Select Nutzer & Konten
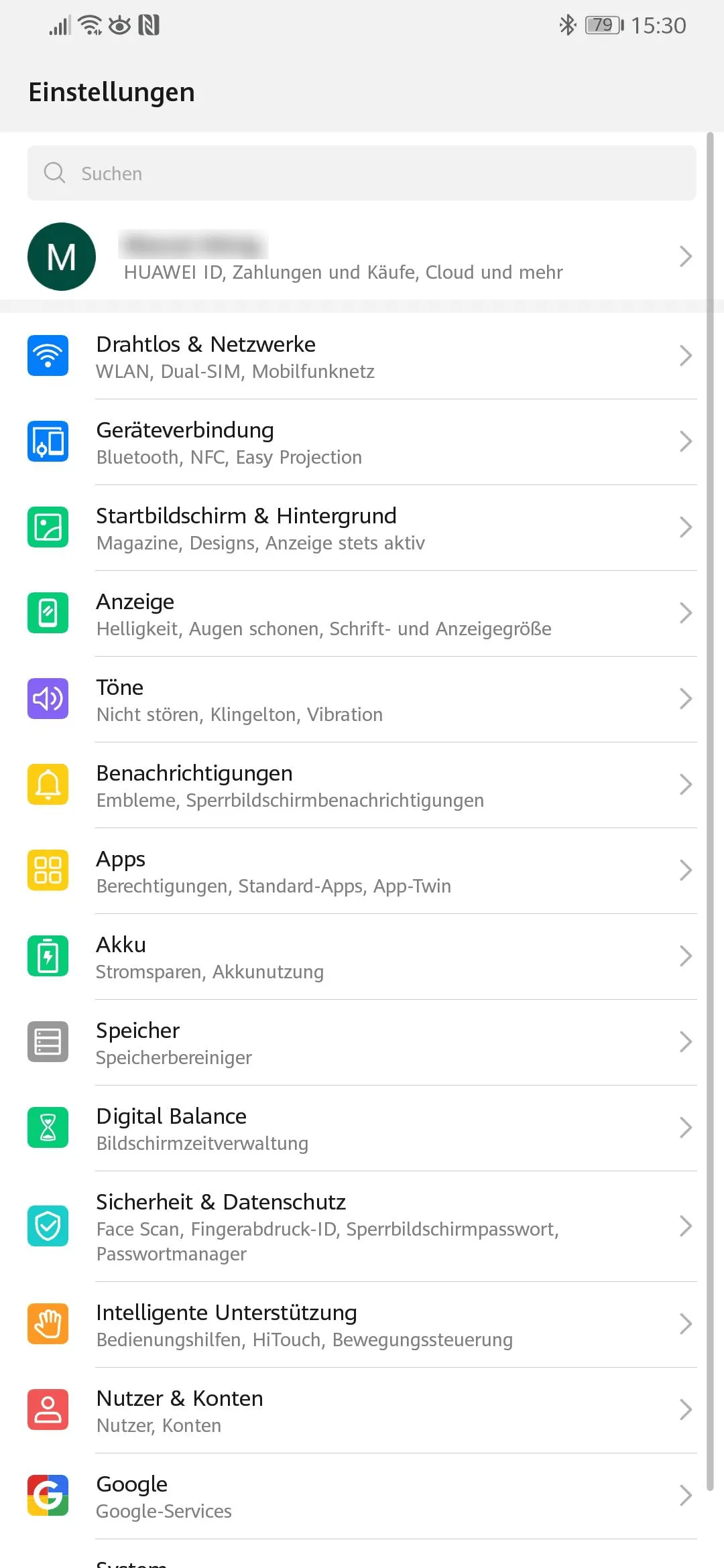 coord(362,1411)
